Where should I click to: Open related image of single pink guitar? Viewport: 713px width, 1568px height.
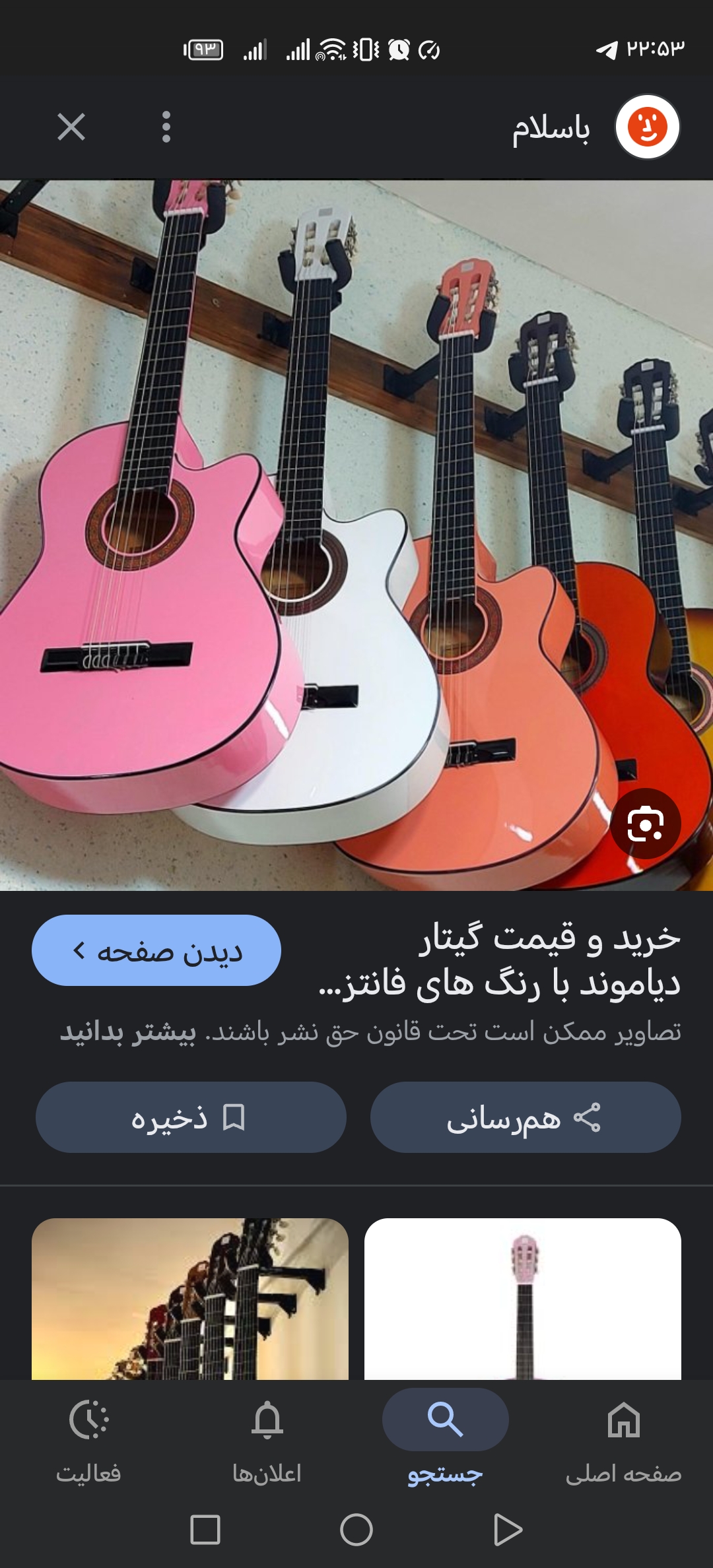[523, 1299]
